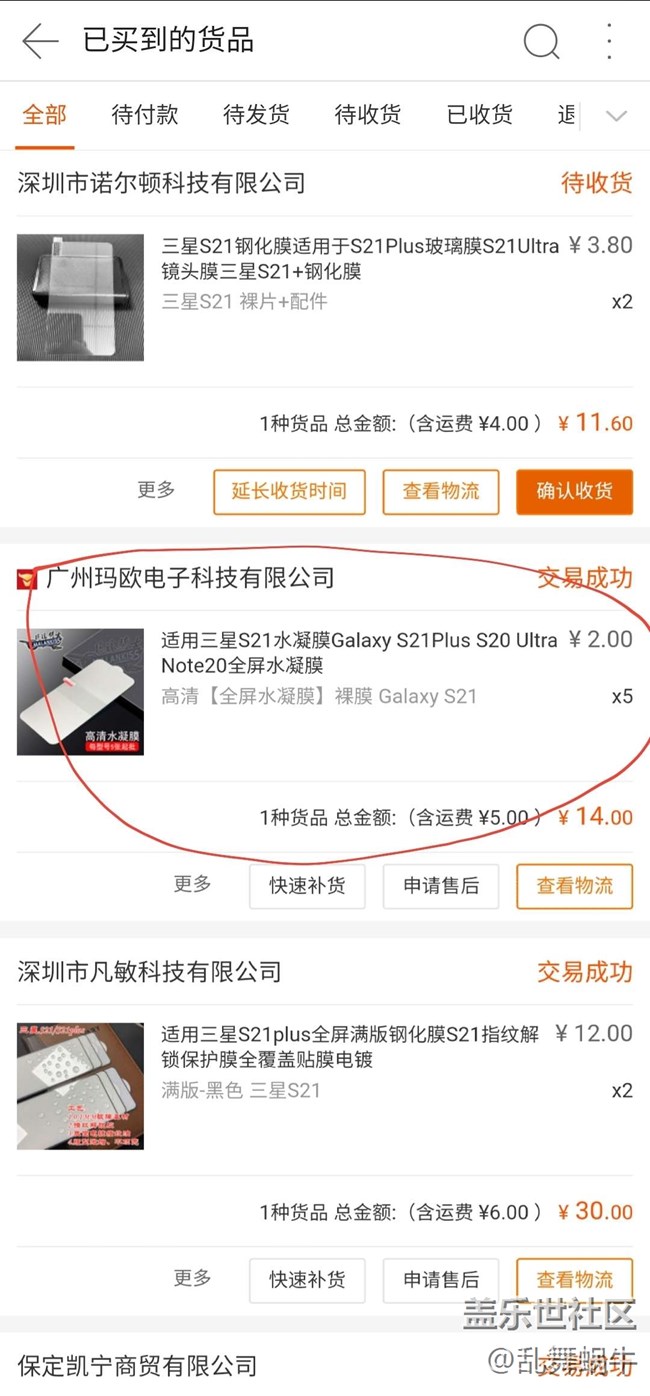The width and height of the screenshot is (650, 1396).
Task: Open shop 深圳市凡敏科技有限公司
Action: click(x=149, y=972)
